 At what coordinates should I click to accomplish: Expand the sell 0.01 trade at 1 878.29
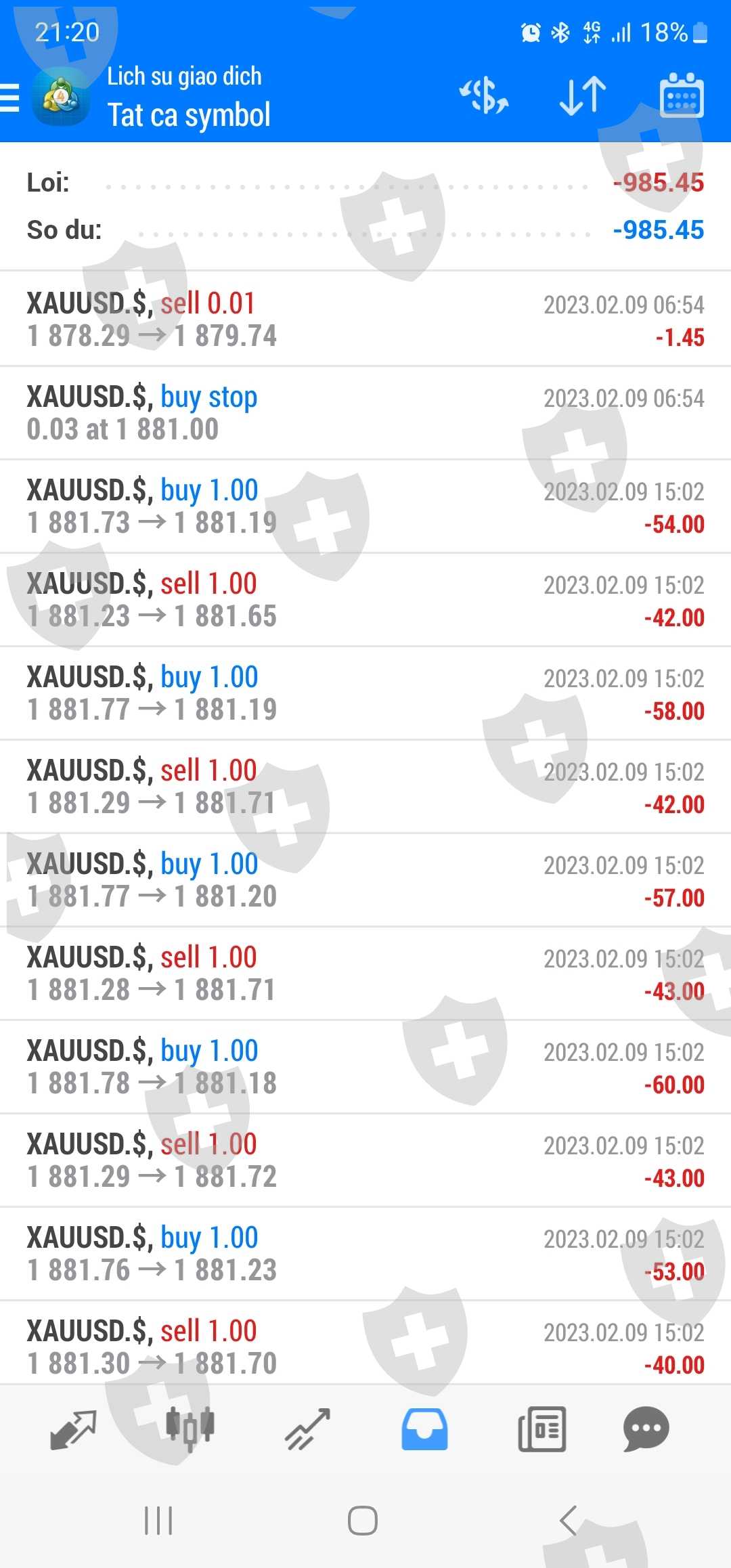(x=365, y=320)
